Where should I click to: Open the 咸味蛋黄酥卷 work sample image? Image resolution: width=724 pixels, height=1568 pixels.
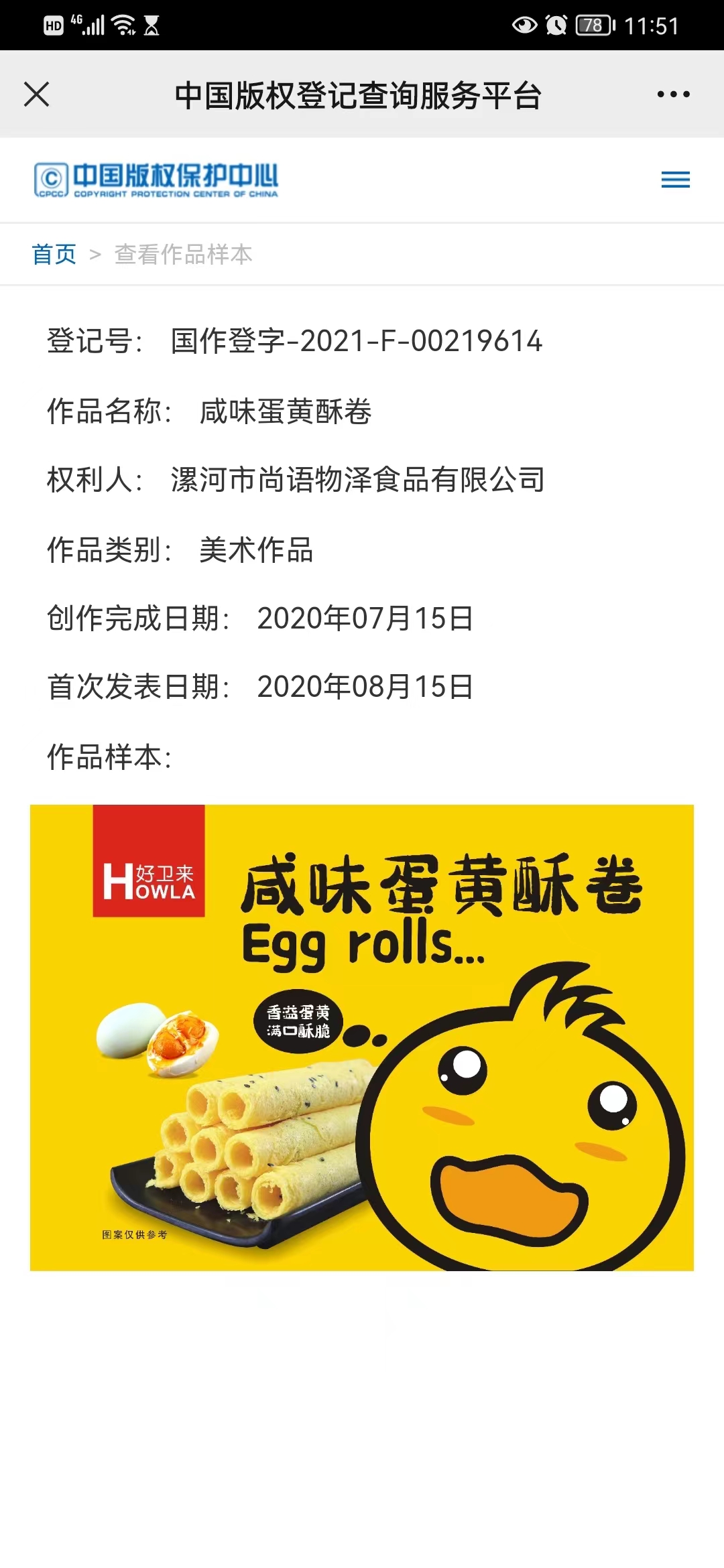362,1037
